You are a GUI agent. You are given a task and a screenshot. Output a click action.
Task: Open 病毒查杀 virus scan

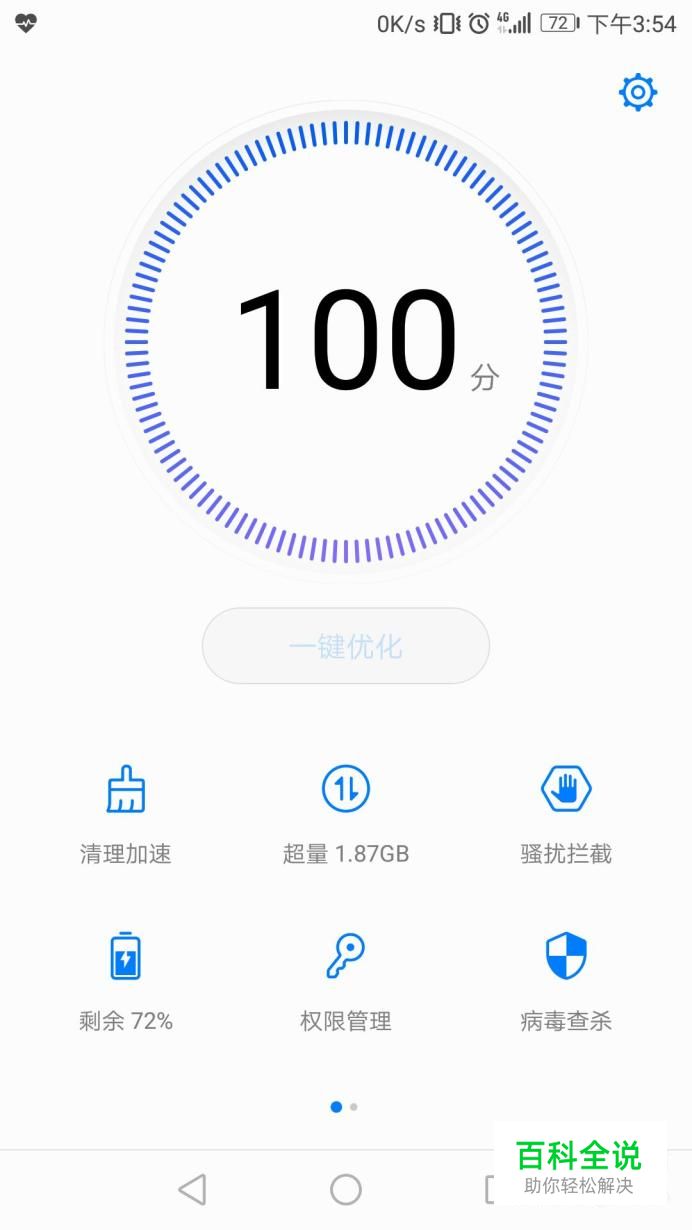click(566, 982)
